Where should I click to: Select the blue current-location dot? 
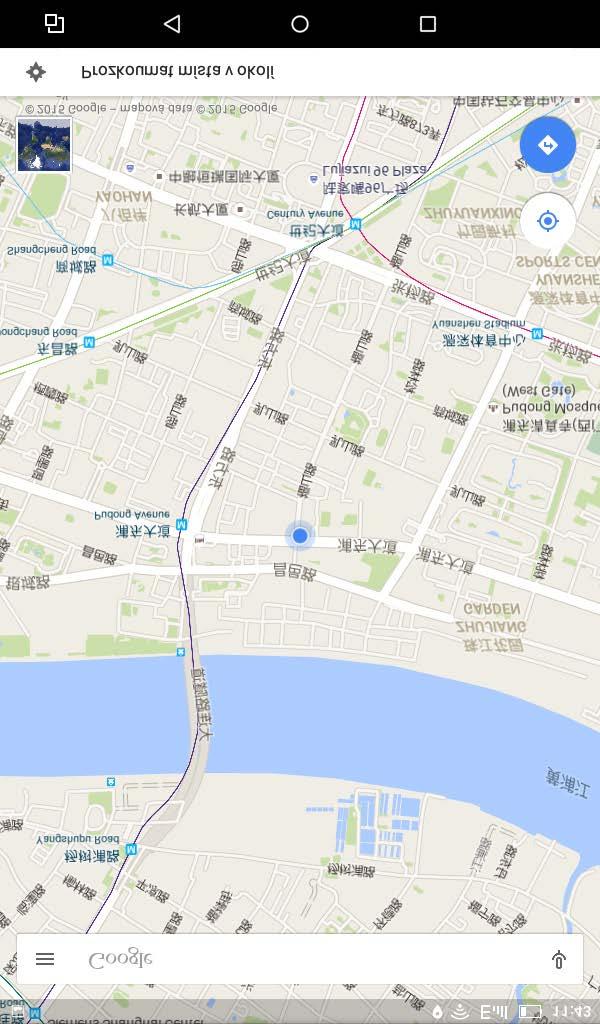[300, 536]
